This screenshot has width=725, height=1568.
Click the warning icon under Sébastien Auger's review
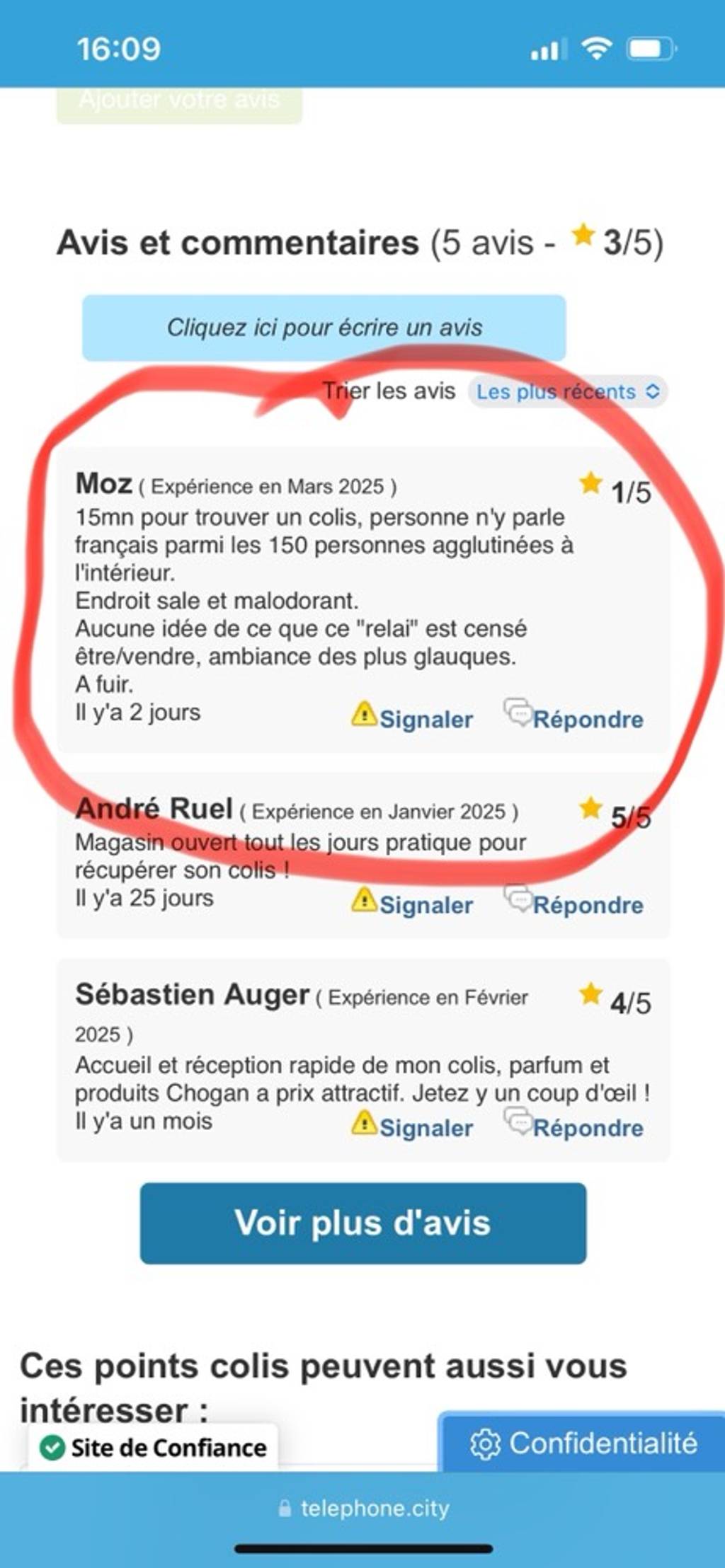364,1122
